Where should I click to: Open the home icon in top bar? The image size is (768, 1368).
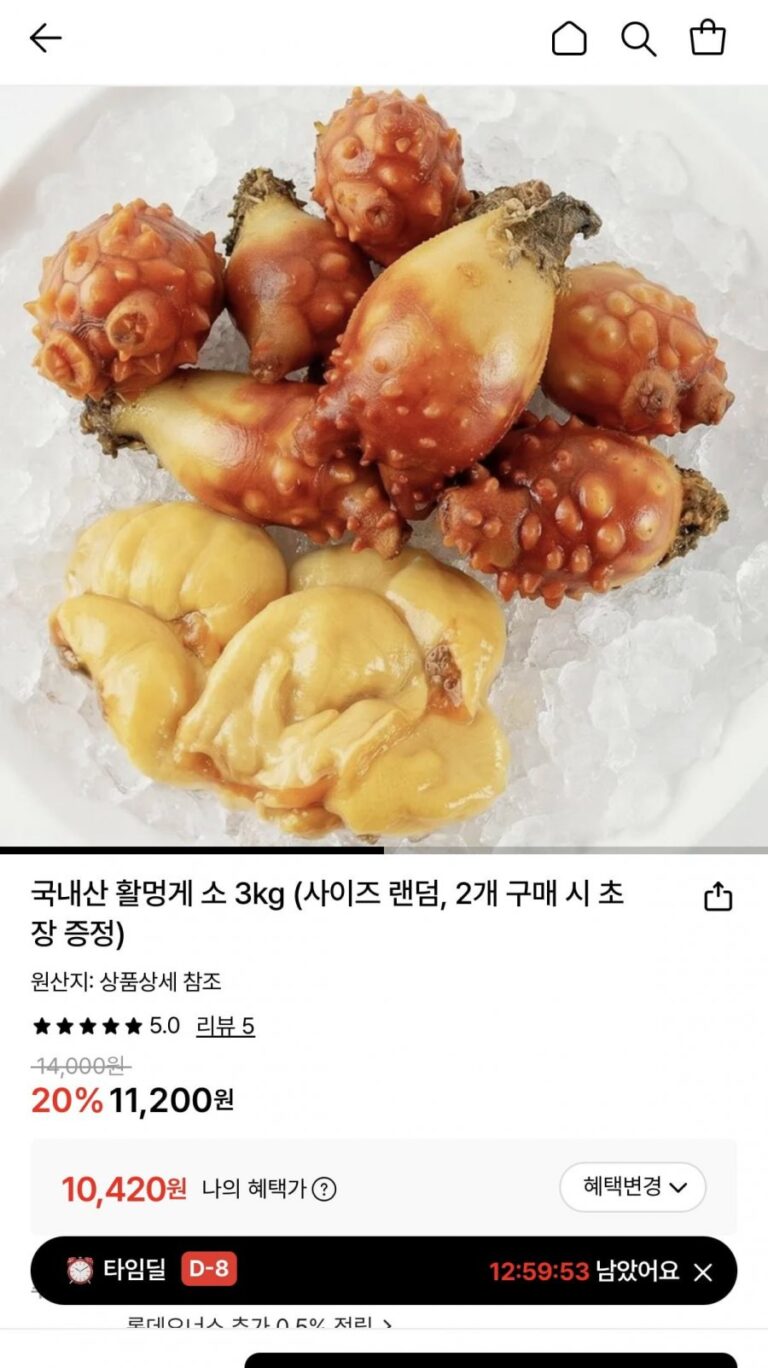(569, 39)
